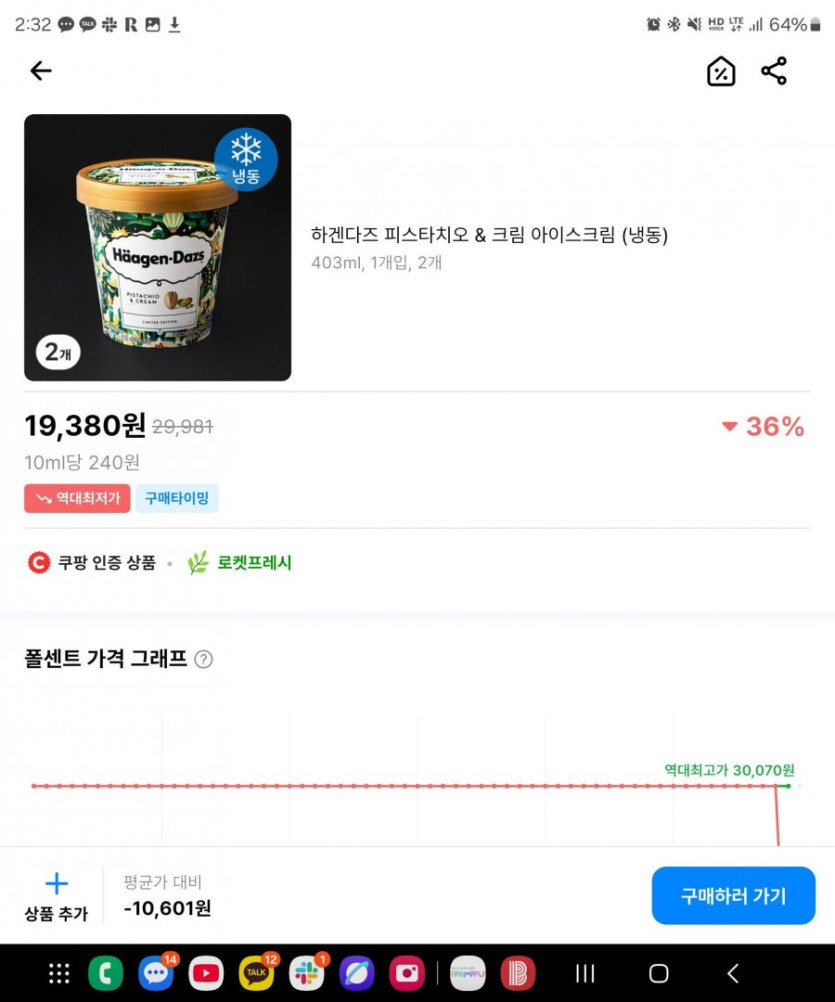Open KakaoTalk from the taskbar
The image size is (835, 1002).
(256, 973)
